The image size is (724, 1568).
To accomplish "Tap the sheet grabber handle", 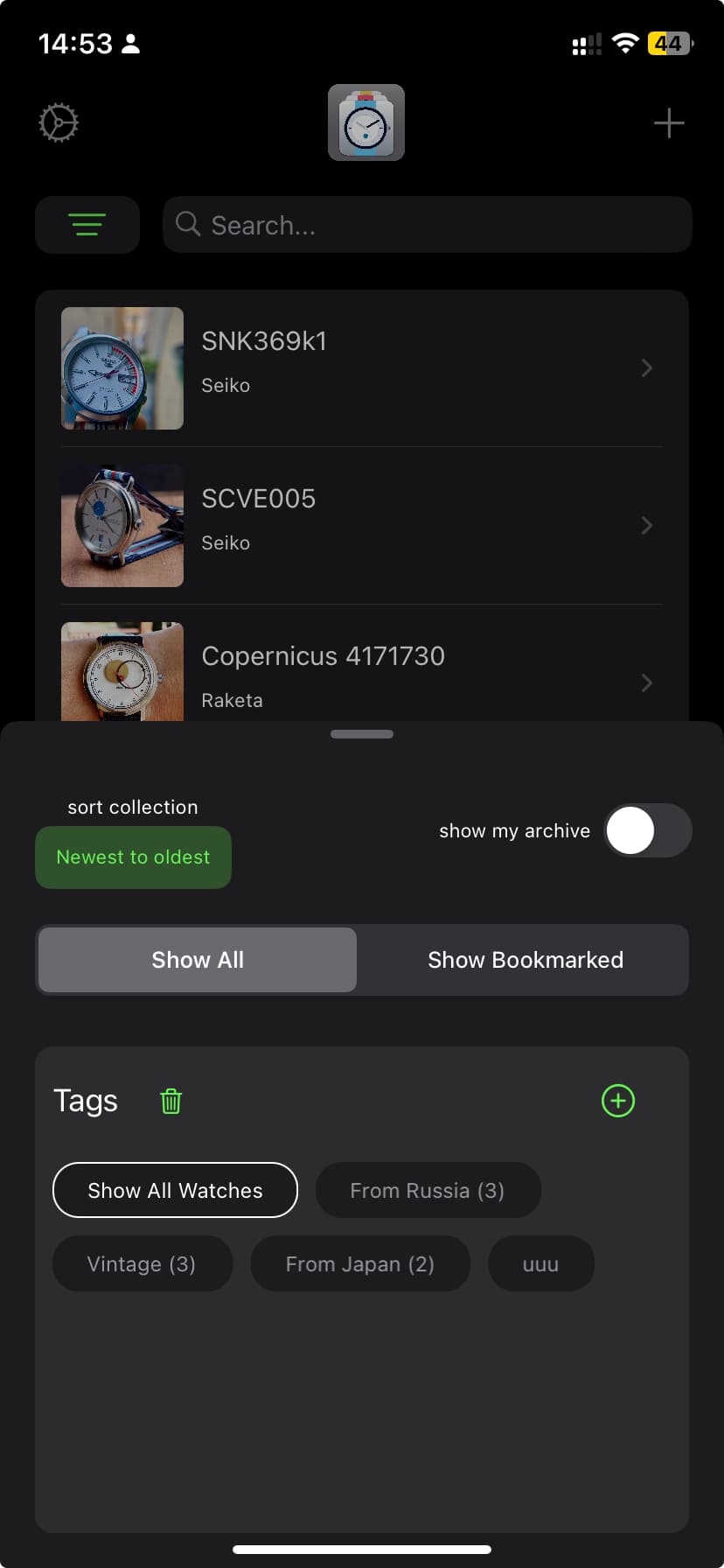I will pyautogui.click(x=361, y=734).
